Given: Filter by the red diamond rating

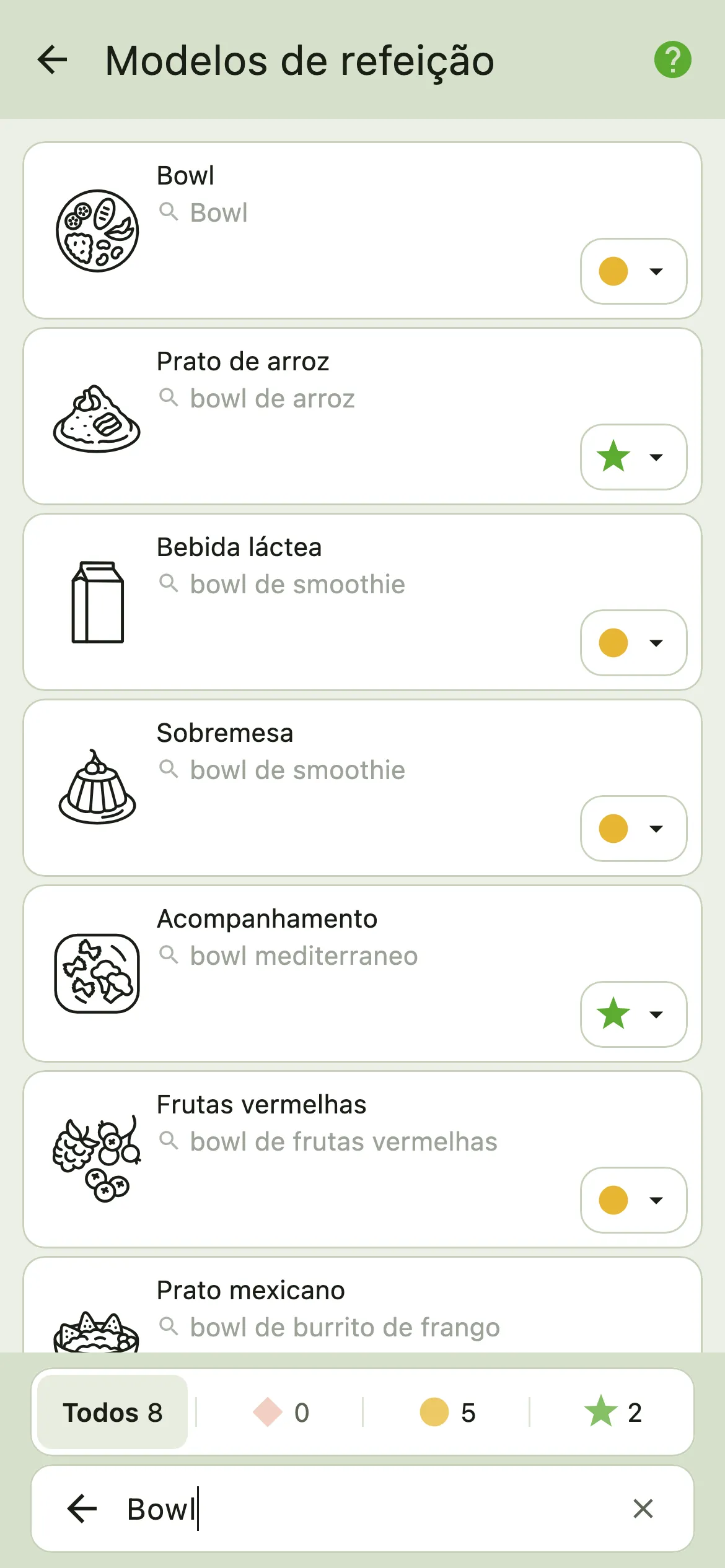Looking at the screenshot, I should pyautogui.click(x=280, y=1413).
